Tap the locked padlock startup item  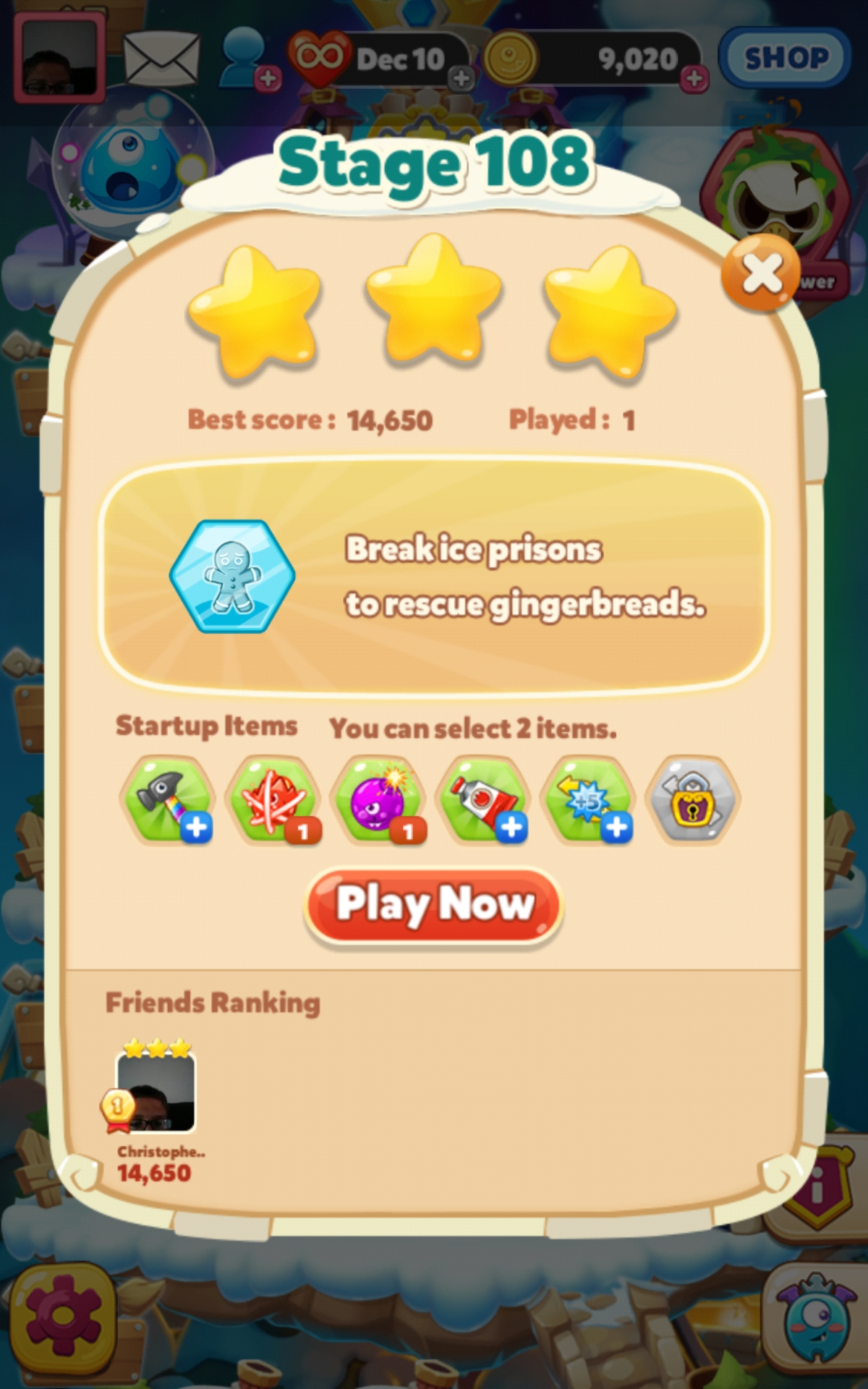click(x=692, y=799)
